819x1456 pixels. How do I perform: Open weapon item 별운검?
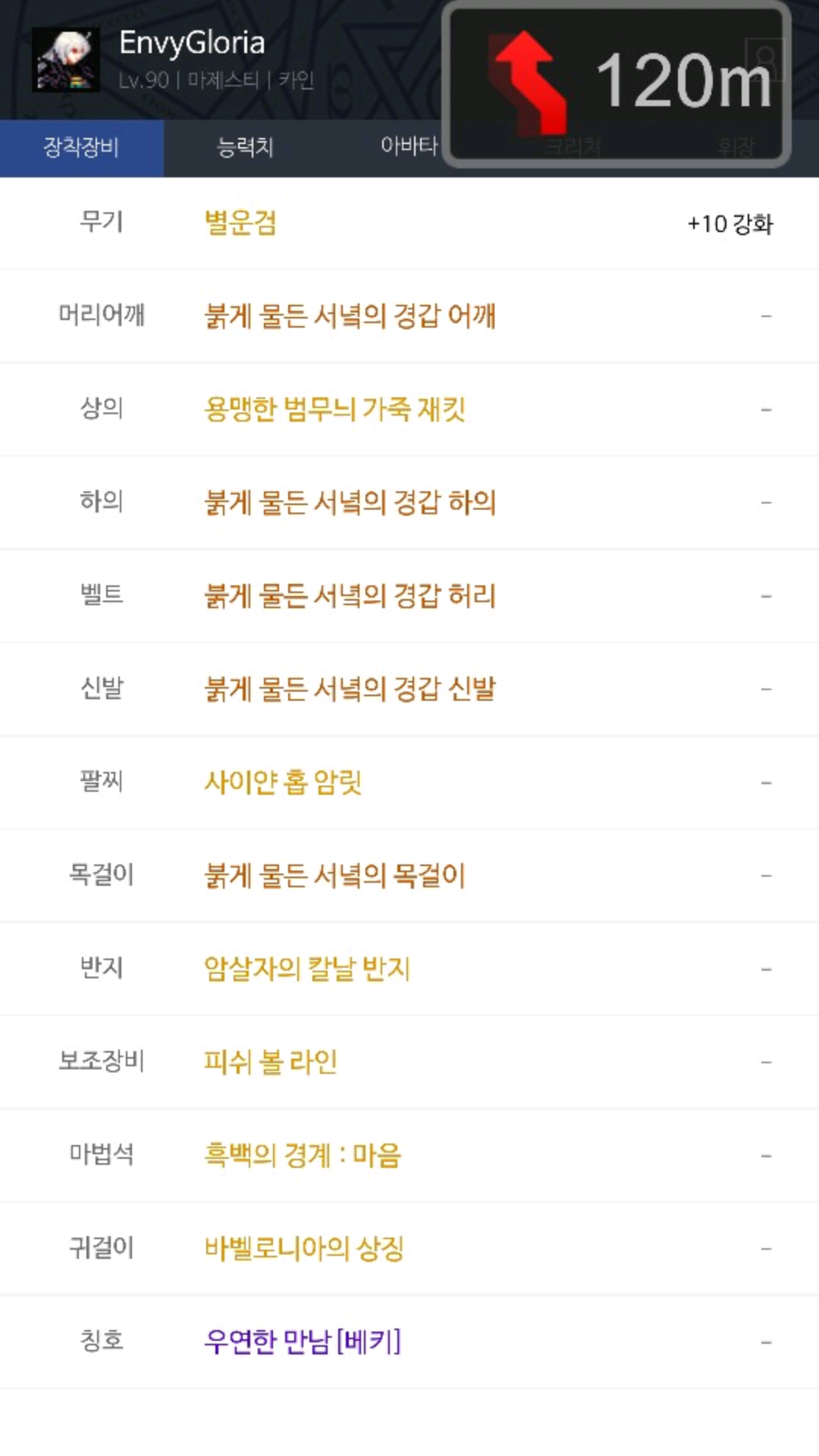pos(240,224)
